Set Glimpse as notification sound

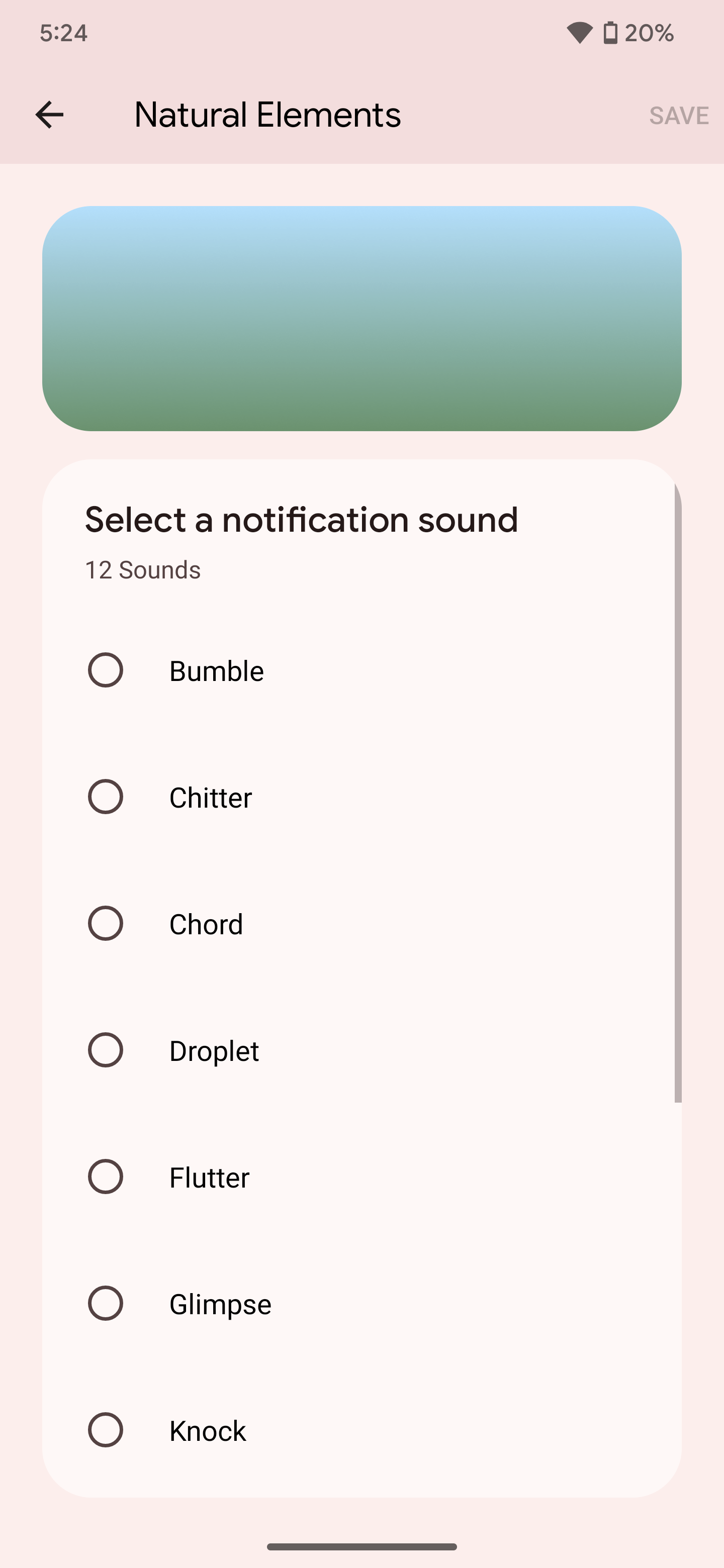point(106,1303)
